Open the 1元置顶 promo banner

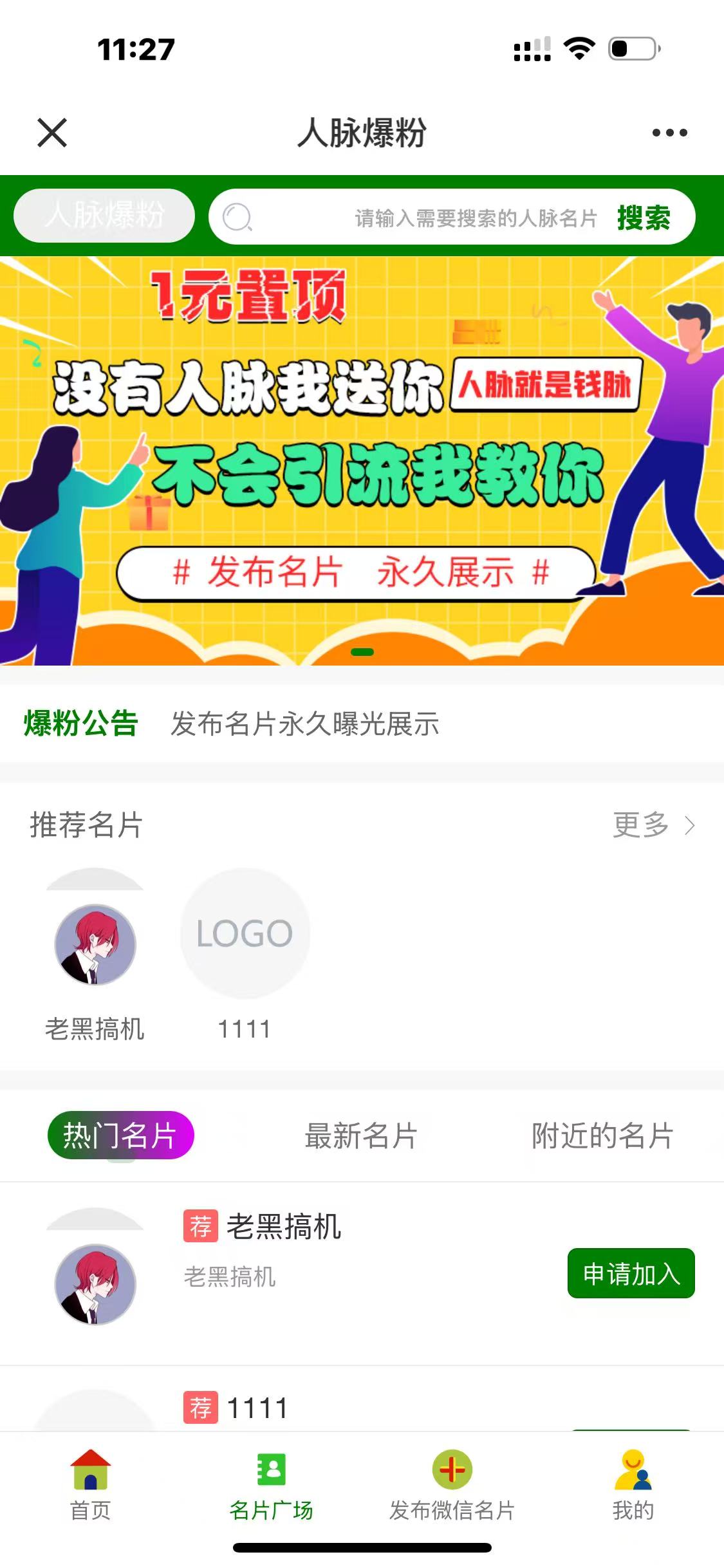pos(362,460)
